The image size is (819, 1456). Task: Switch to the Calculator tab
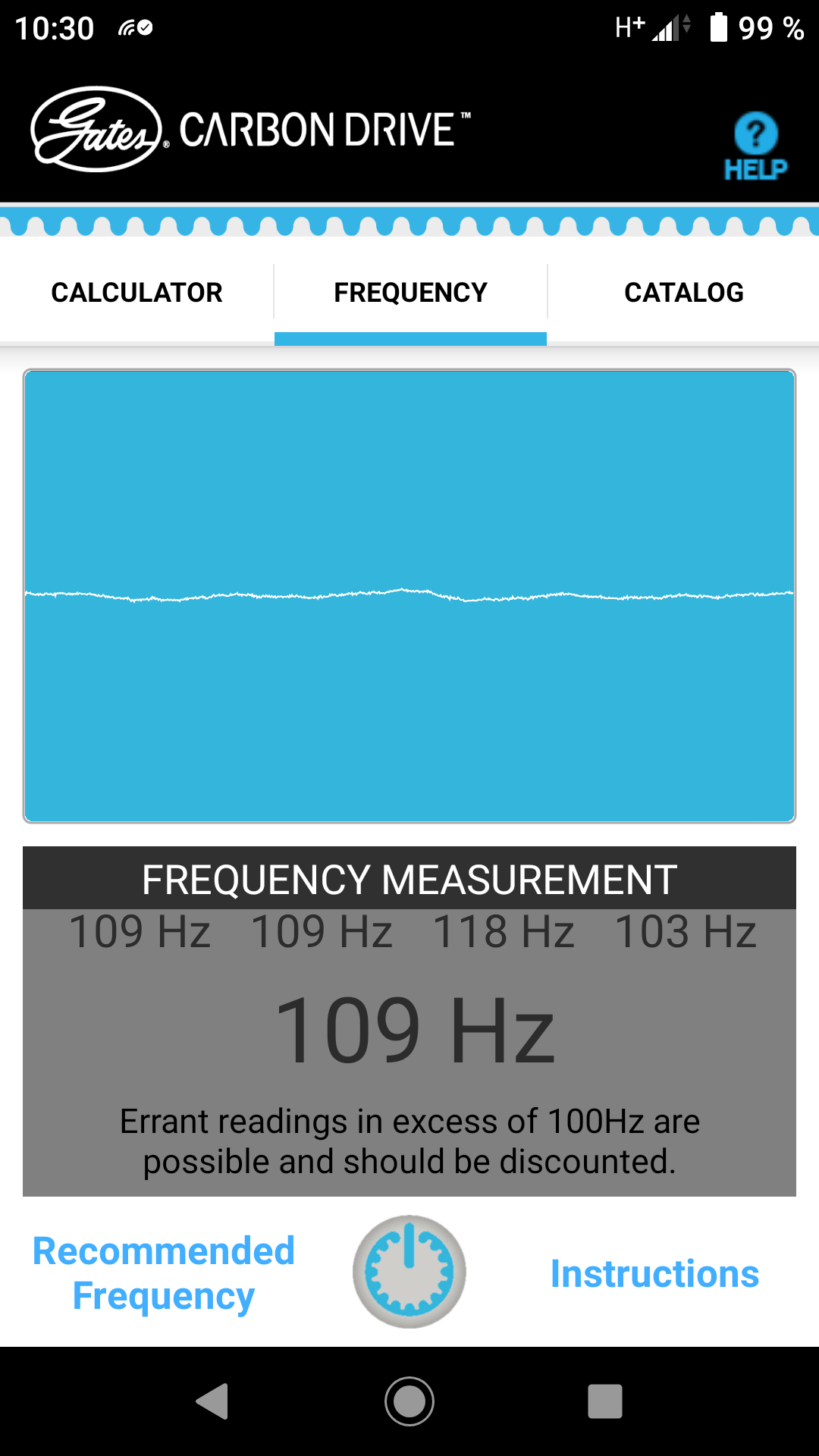click(x=136, y=293)
